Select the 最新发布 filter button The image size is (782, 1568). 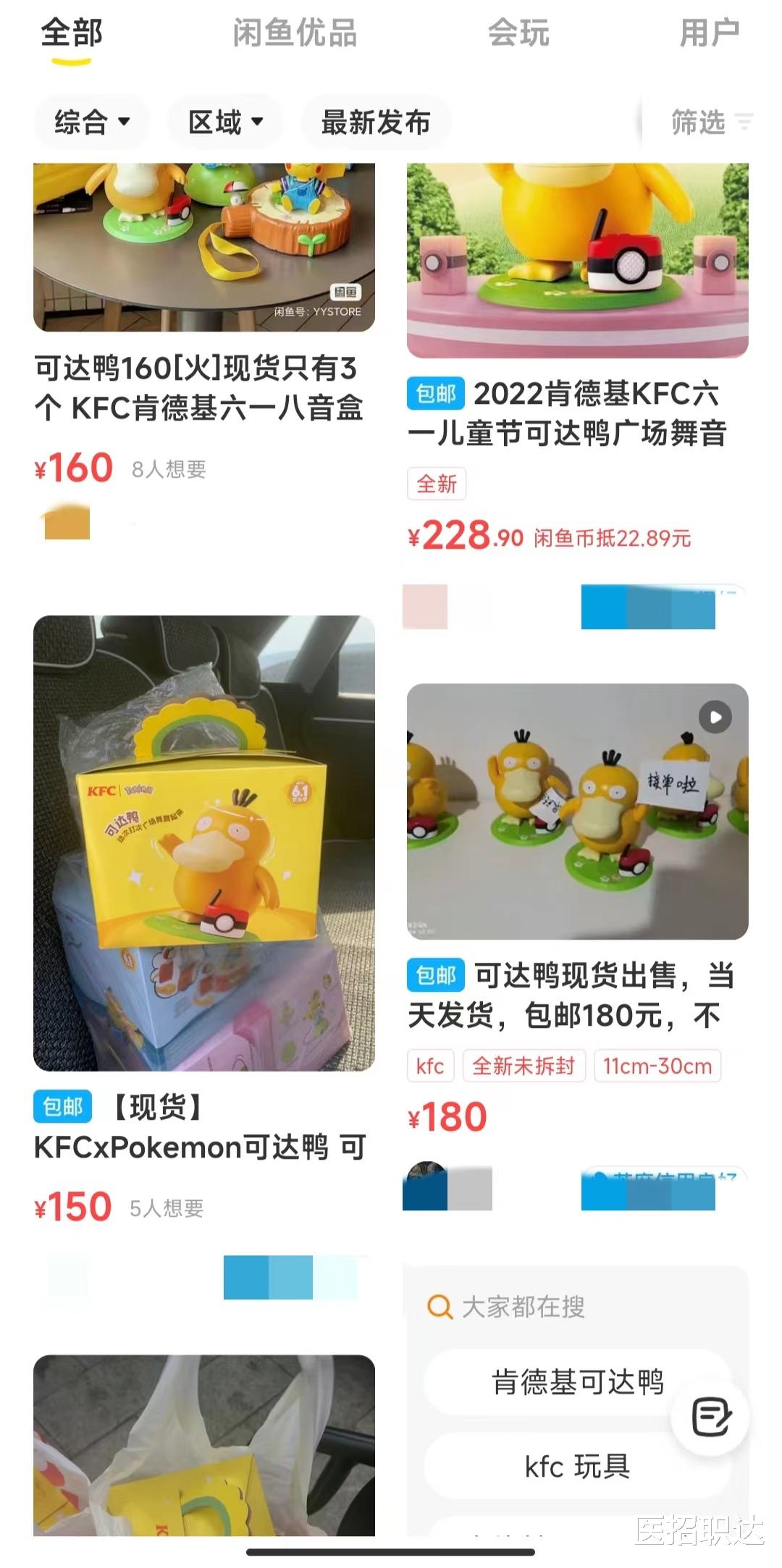(x=375, y=122)
